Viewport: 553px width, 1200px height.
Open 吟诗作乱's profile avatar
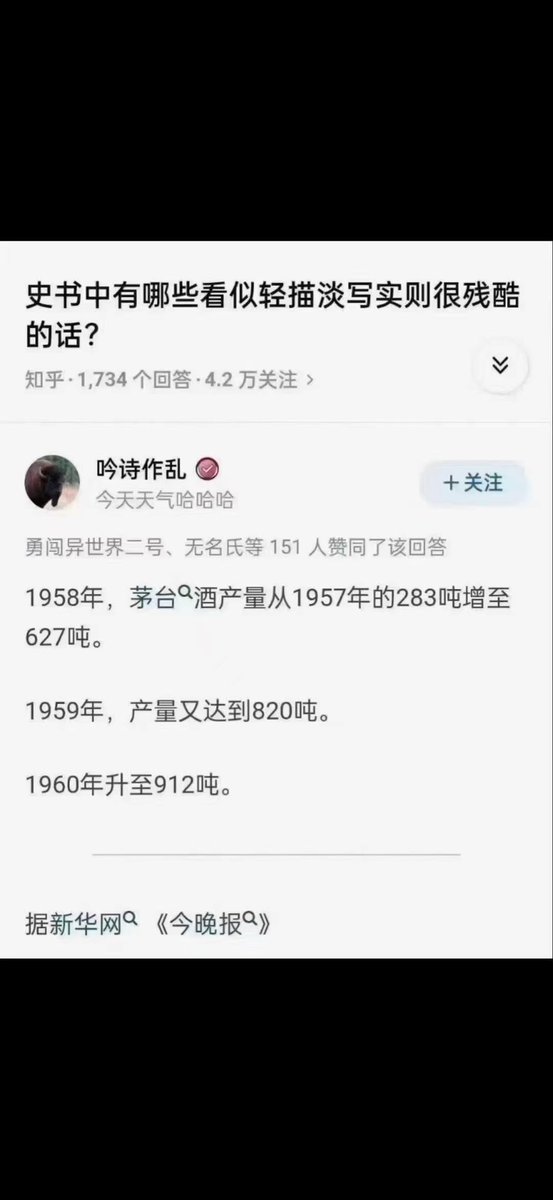point(52,483)
